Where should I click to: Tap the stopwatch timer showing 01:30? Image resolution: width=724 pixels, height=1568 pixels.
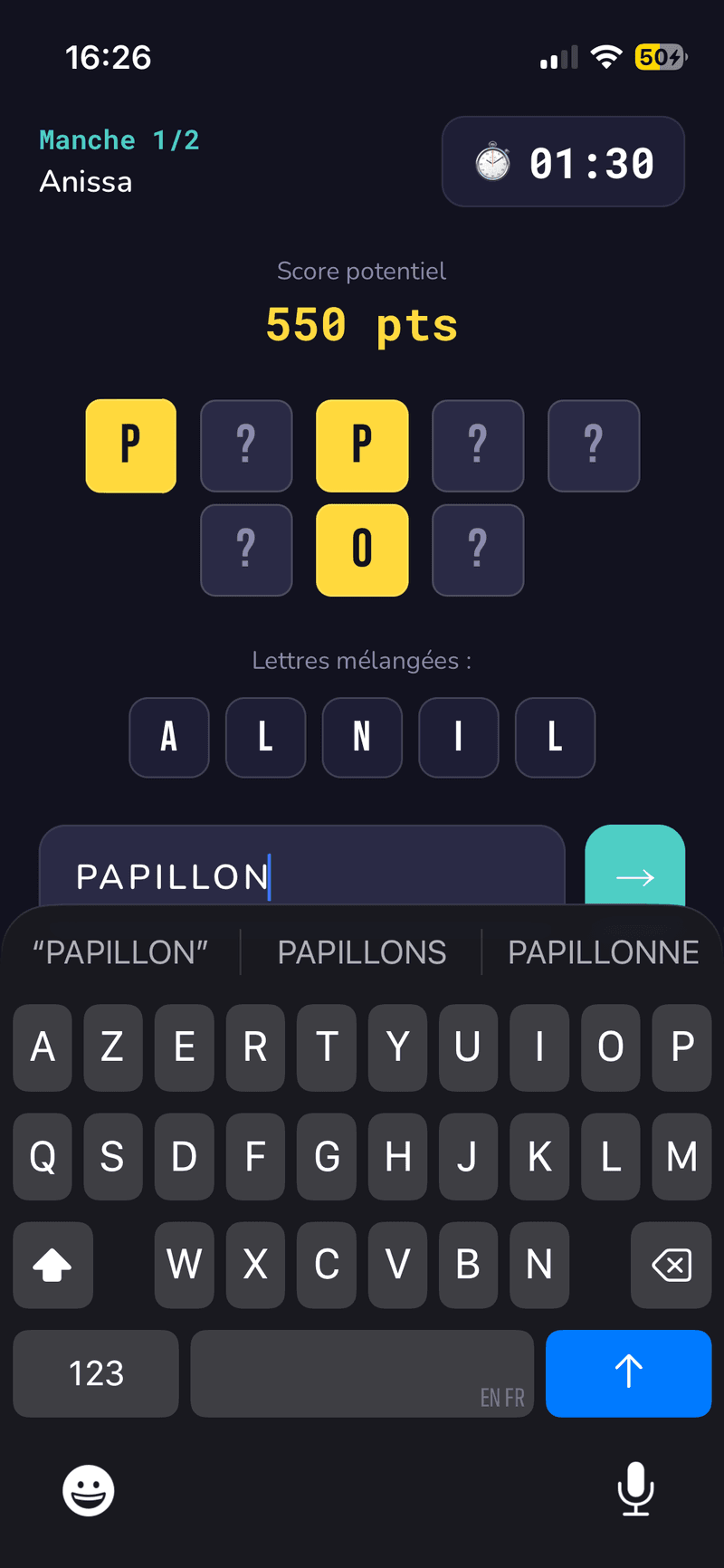tap(563, 162)
